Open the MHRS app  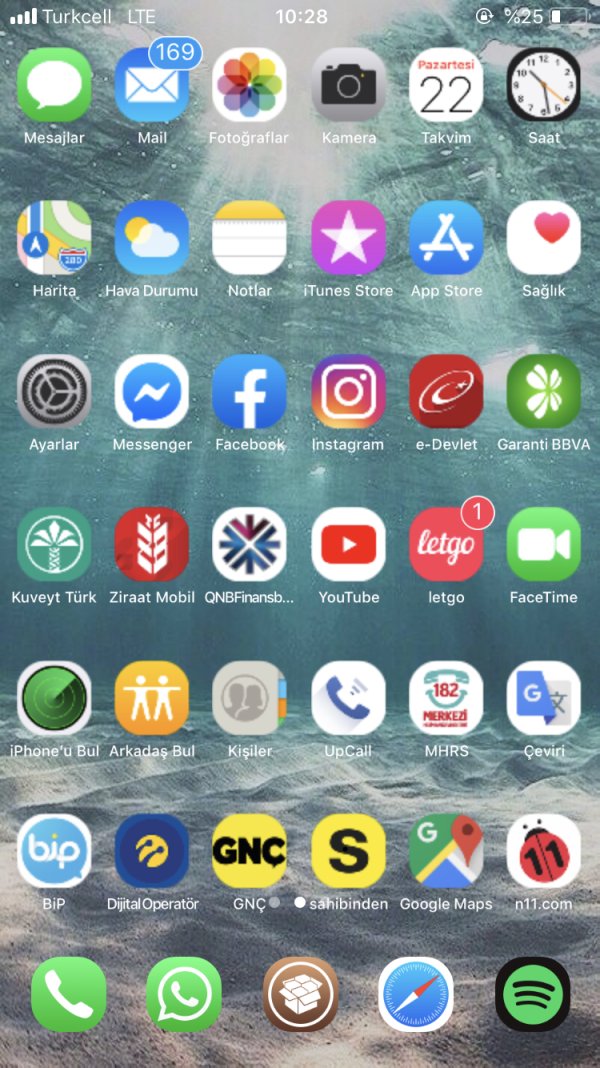[446, 698]
